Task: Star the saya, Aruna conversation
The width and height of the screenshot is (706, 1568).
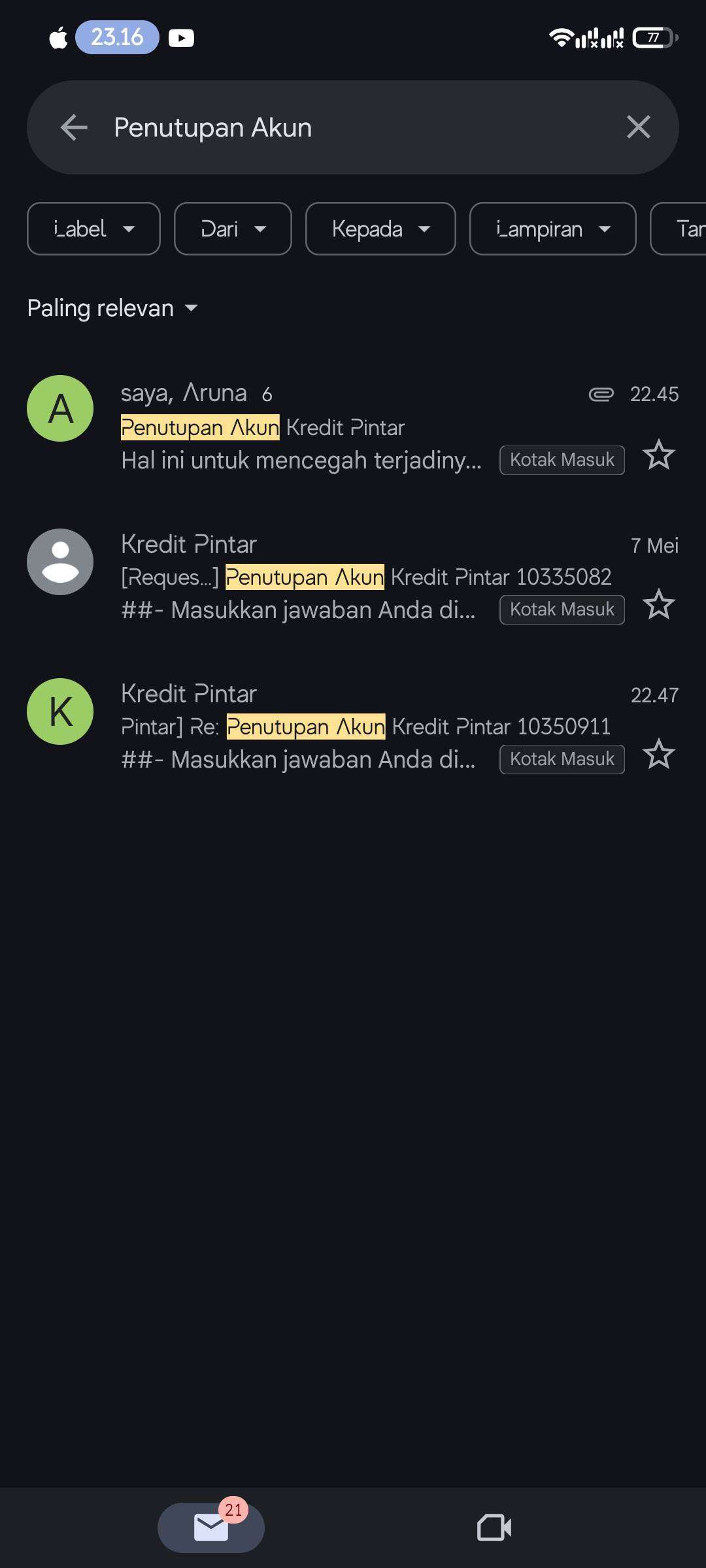Action: coord(658,455)
